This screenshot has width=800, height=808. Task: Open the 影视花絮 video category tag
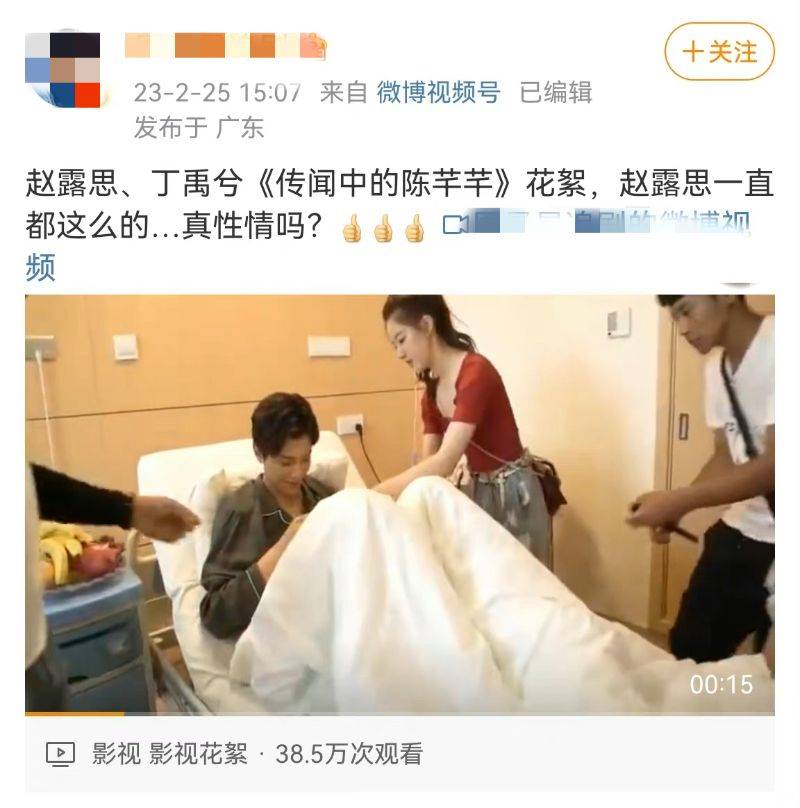(197, 753)
